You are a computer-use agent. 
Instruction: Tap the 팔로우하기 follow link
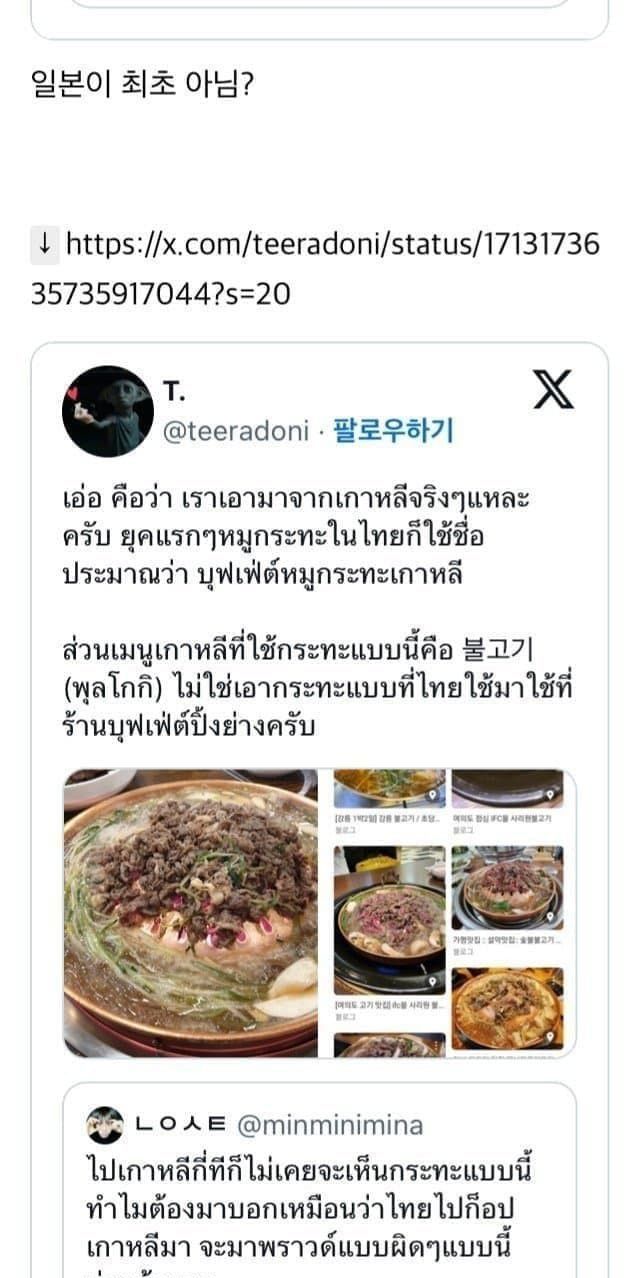click(x=392, y=431)
